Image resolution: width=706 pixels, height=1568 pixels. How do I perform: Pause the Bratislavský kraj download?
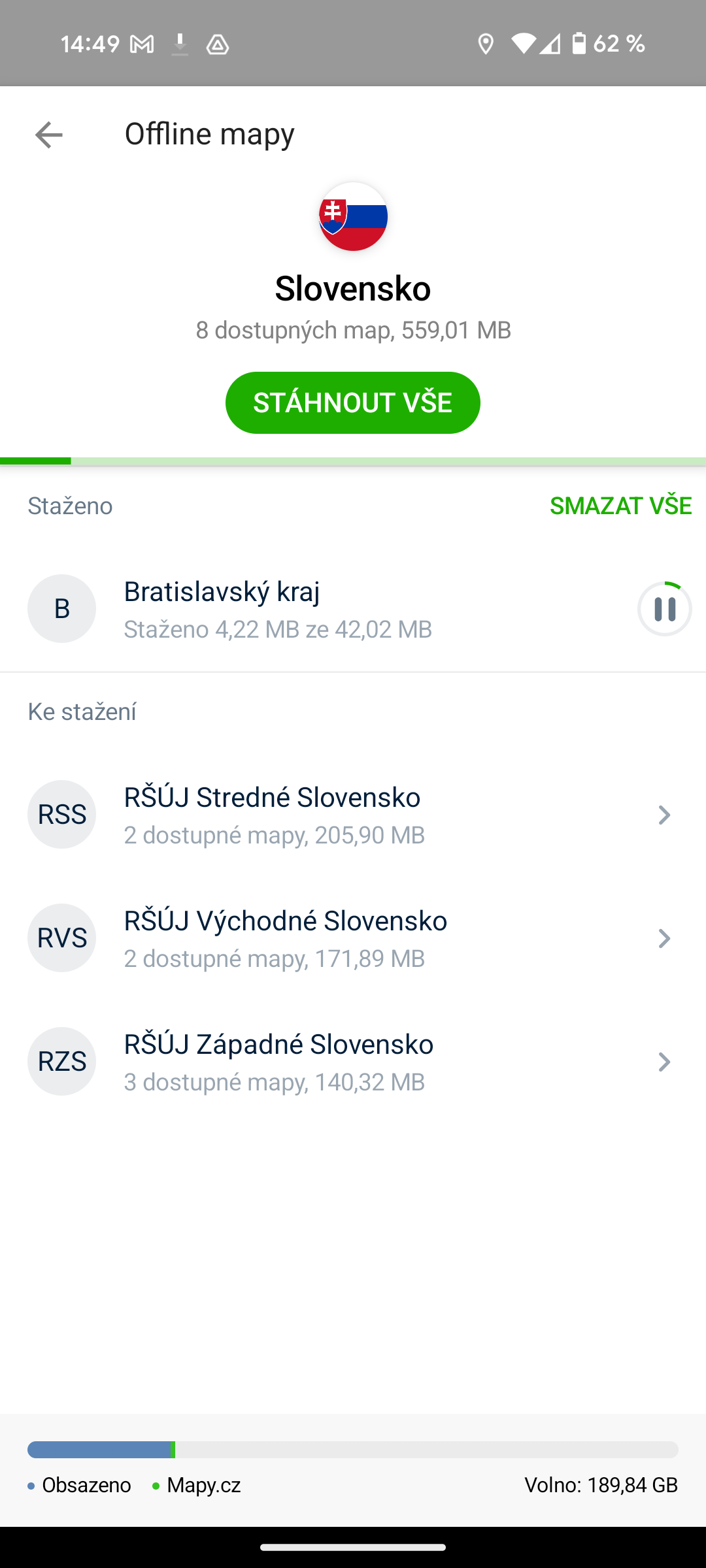click(664, 609)
